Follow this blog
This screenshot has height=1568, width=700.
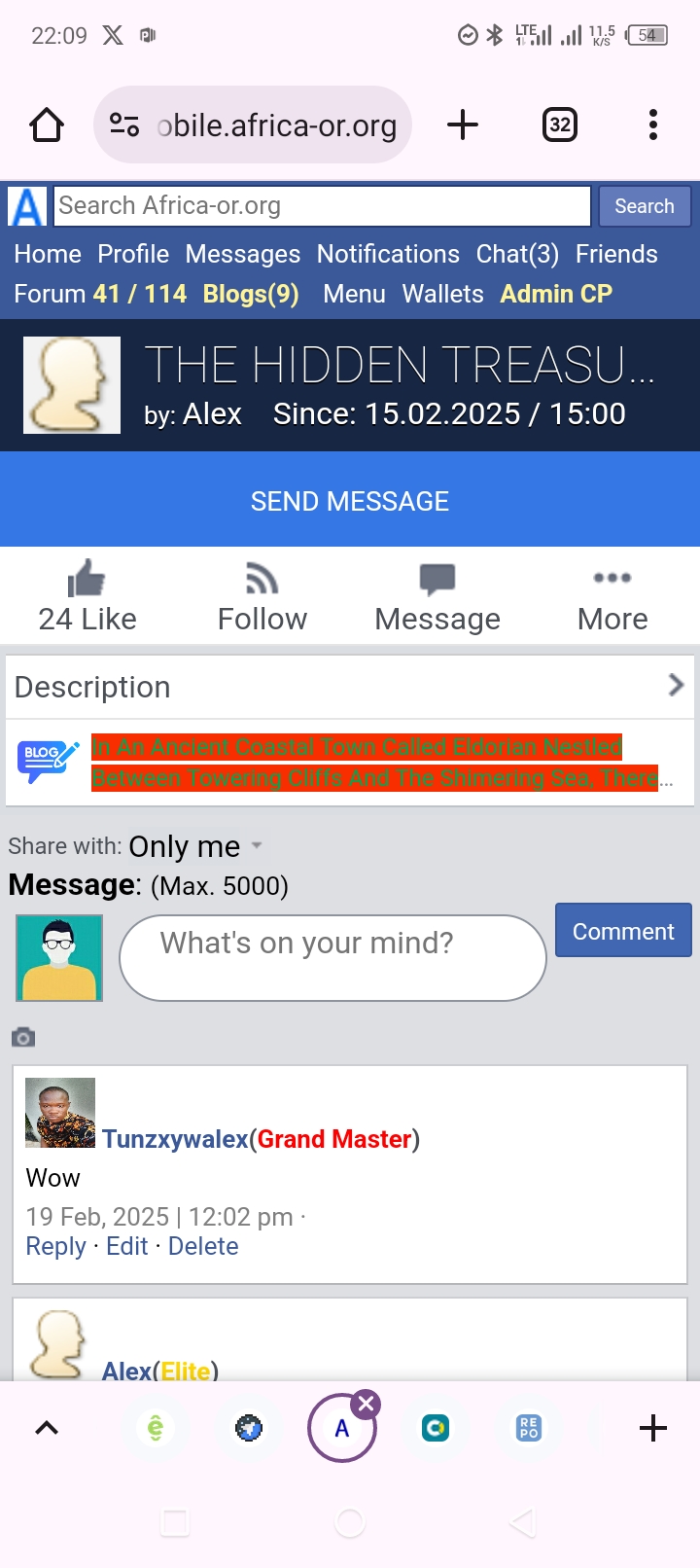pos(262,596)
